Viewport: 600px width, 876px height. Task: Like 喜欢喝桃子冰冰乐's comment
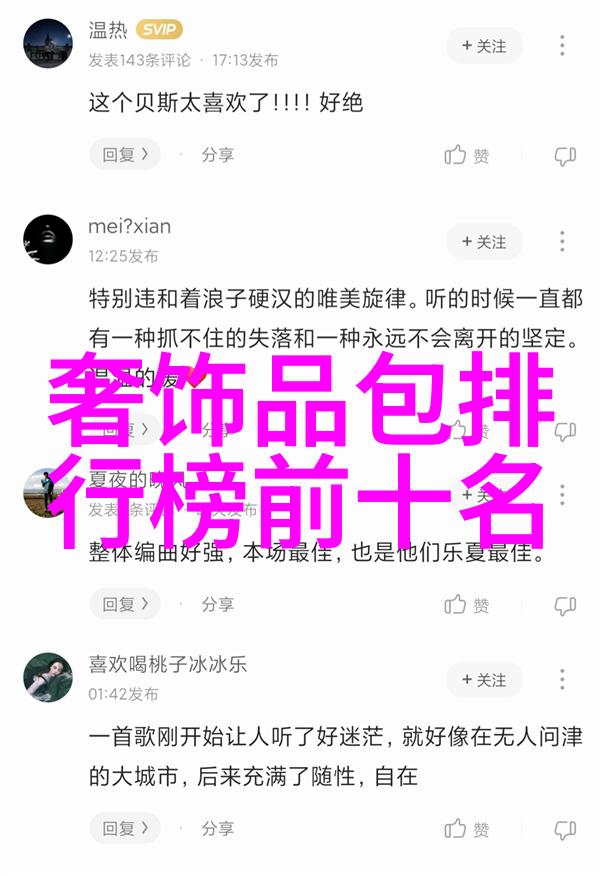point(467,828)
